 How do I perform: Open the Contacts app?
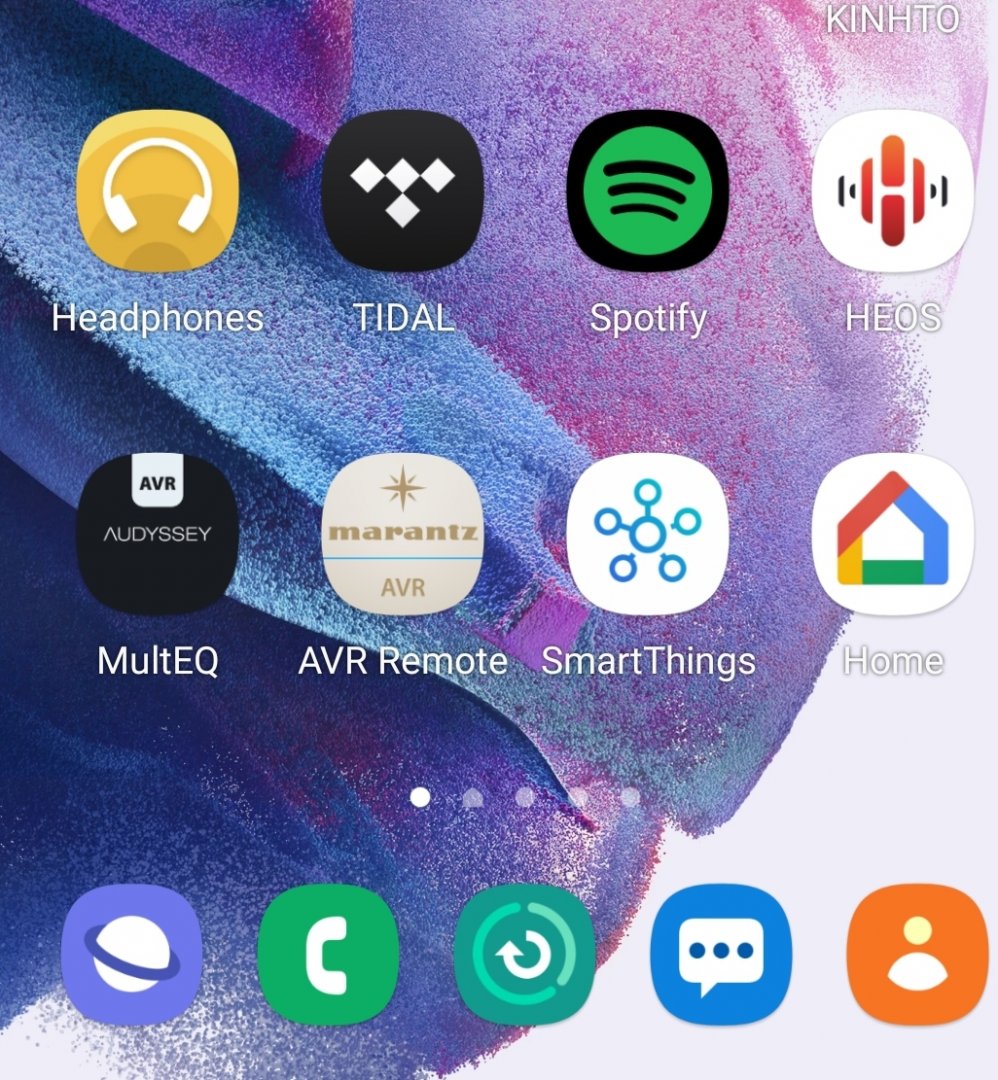pos(916,954)
